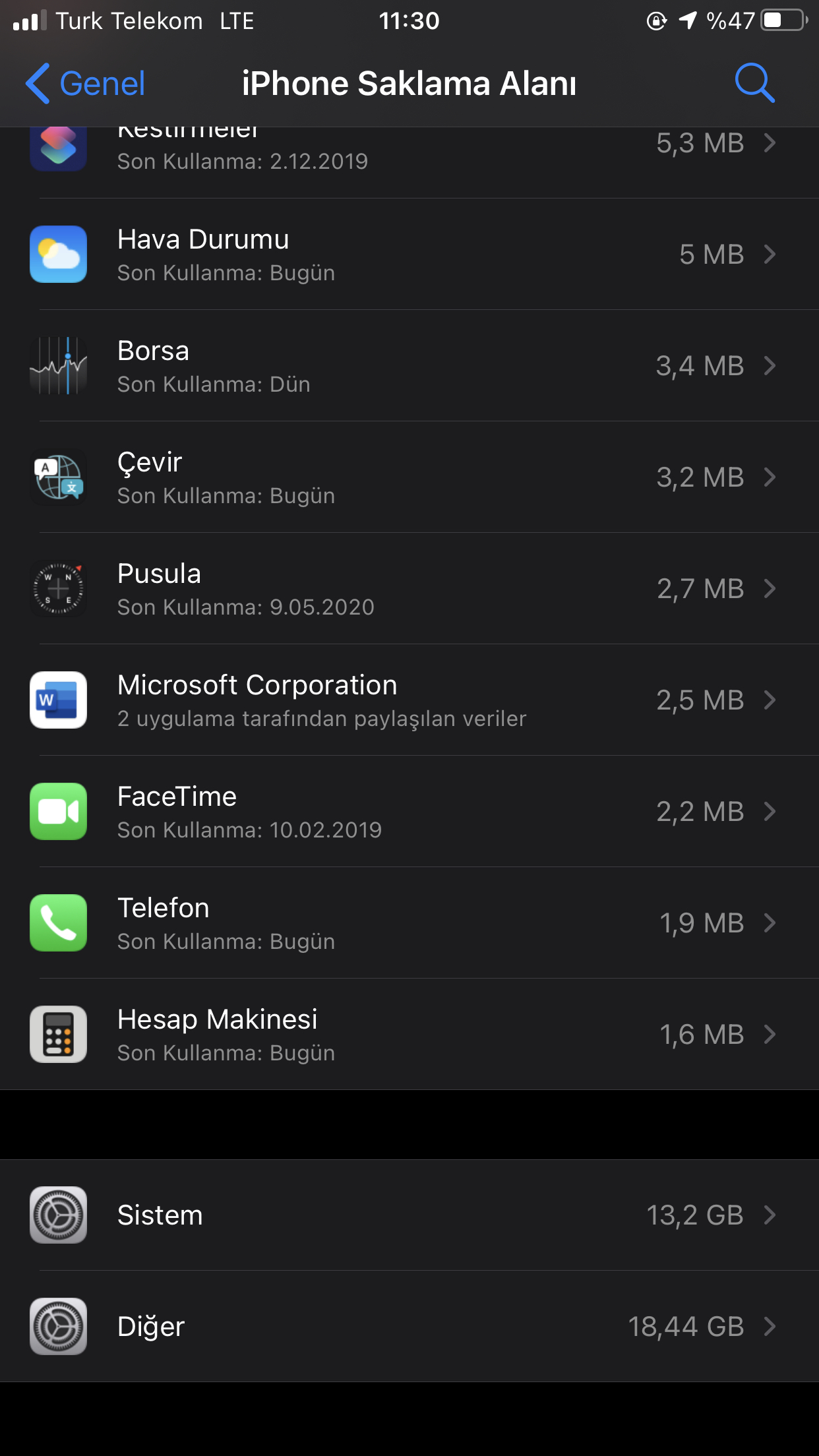The image size is (819, 1456).
Task: View Microsoft Corporation shared data
Action: tap(409, 700)
